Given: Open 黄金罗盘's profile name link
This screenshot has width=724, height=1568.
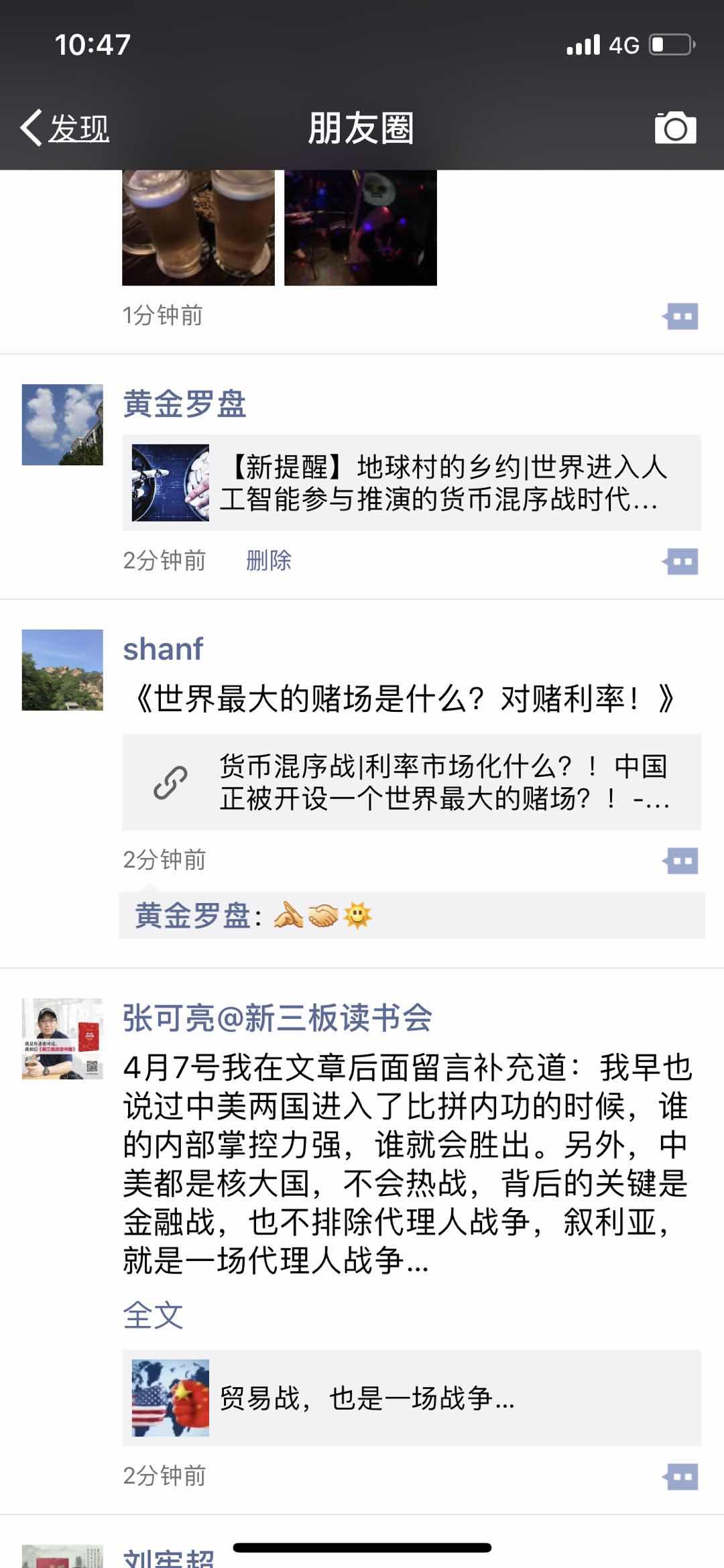Looking at the screenshot, I should coord(184,404).
